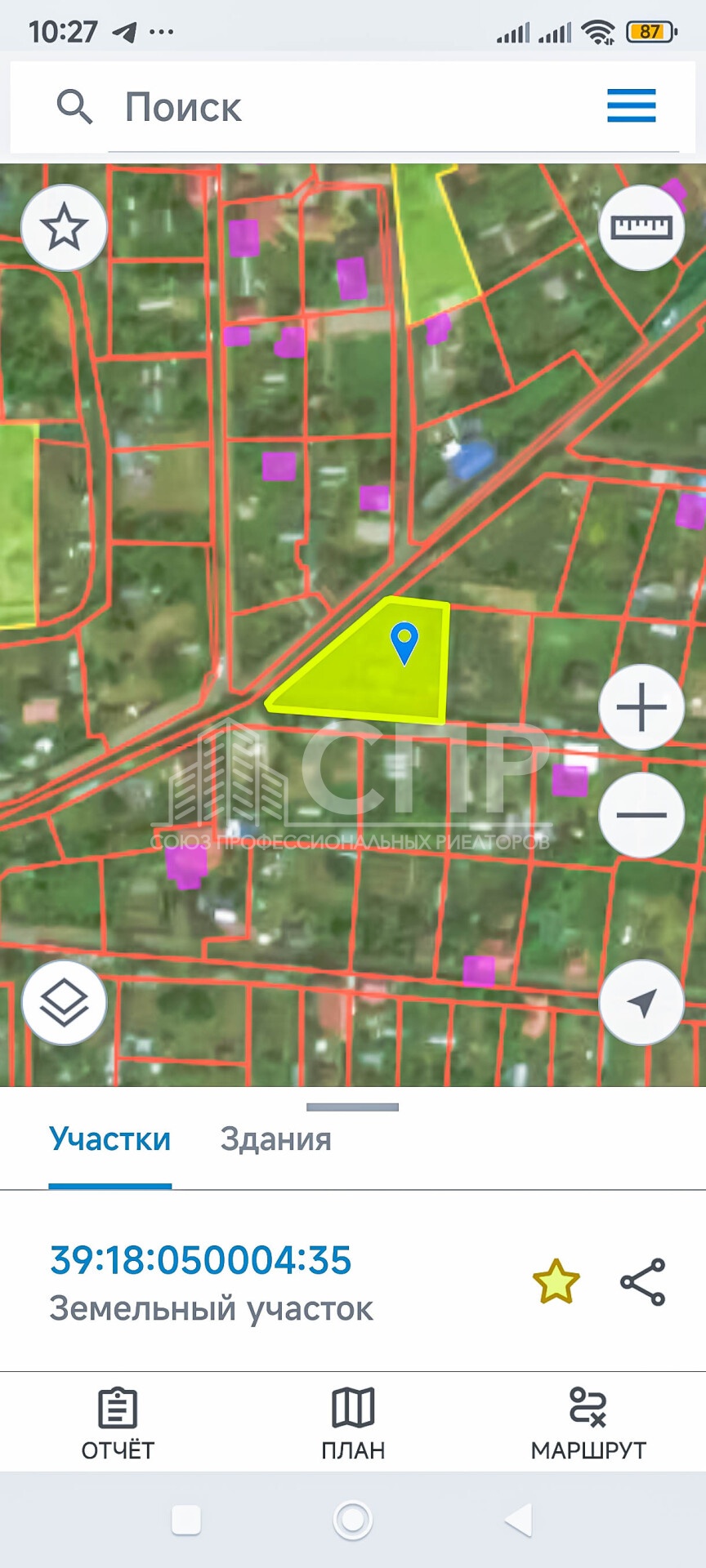
Task: Go back using system back button
Action: [518, 1521]
